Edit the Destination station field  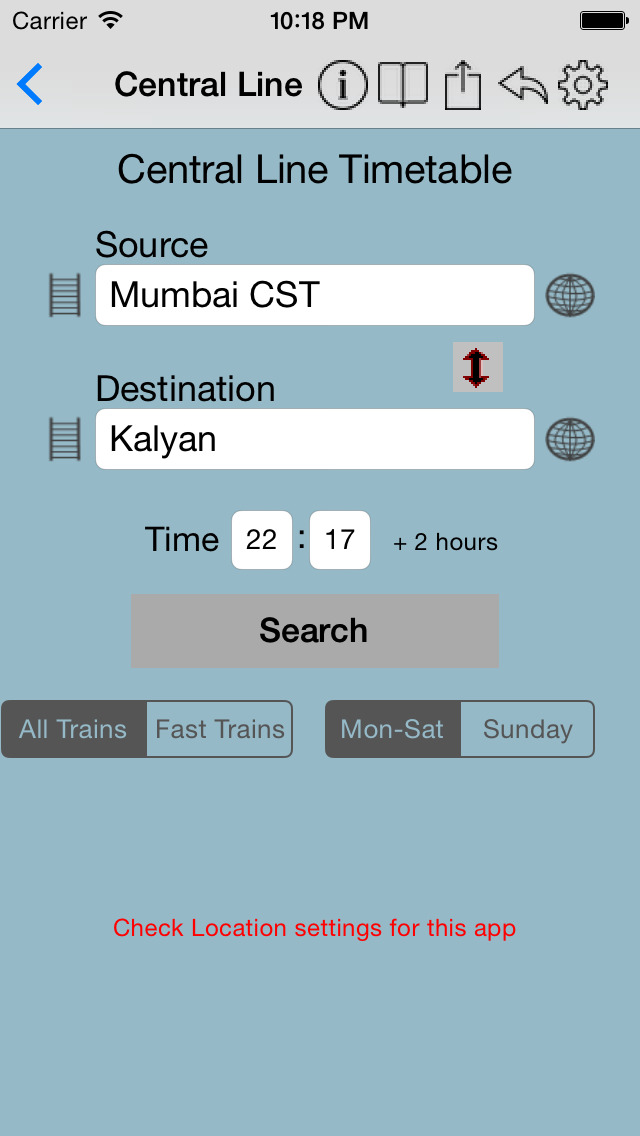tap(315, 439)
